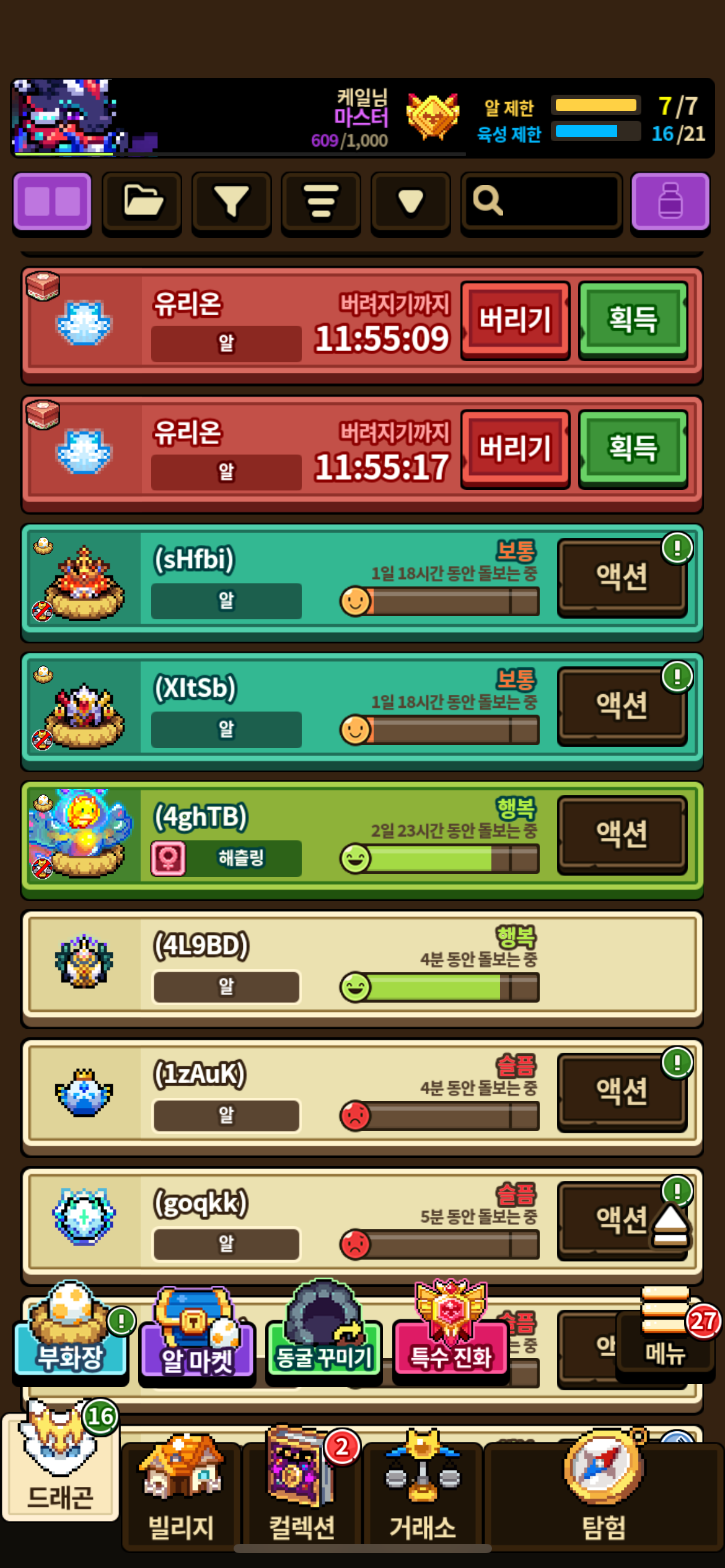
Task: Tap 획득 for the 유리온 egg at 11:55:17
Action: coord(633,448)
